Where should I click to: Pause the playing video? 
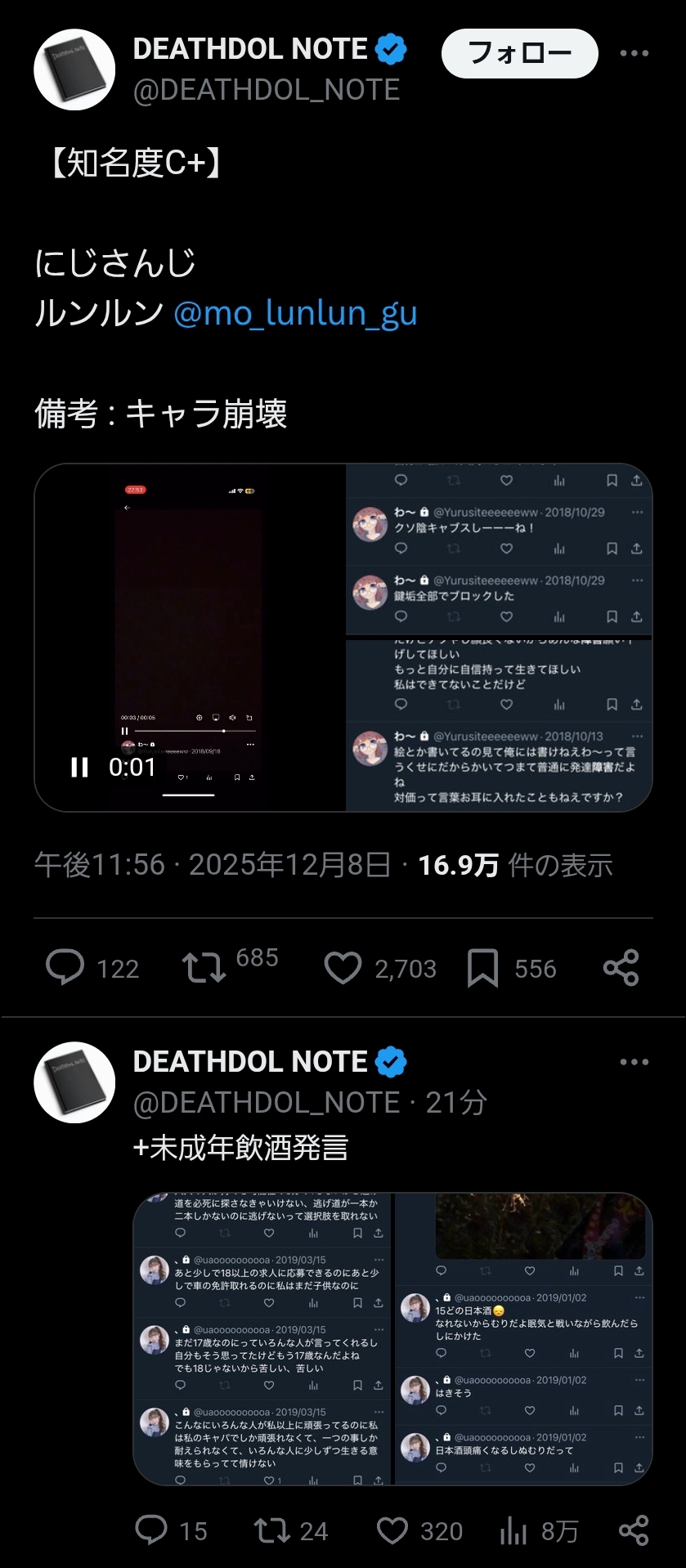79,767
